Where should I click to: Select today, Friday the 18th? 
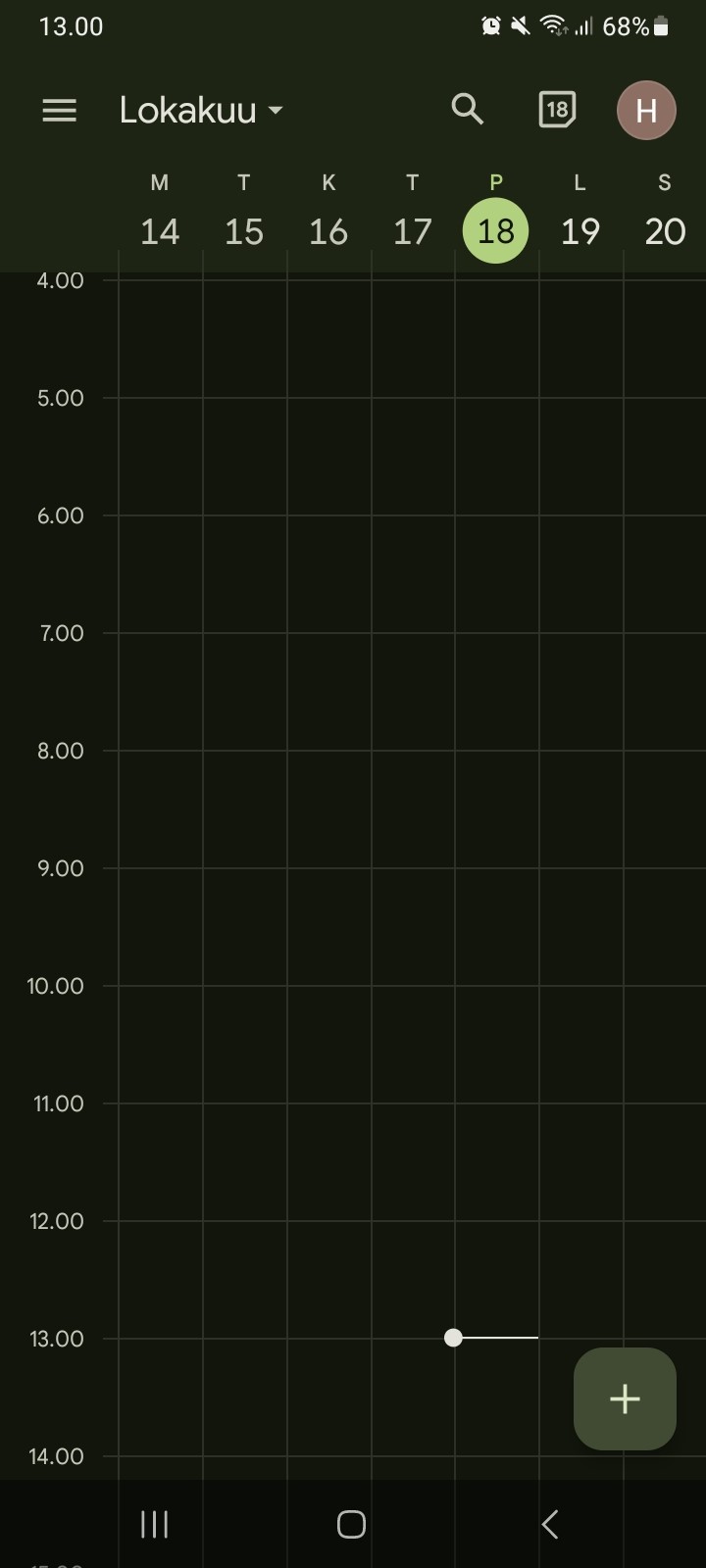tap(496, 231)
